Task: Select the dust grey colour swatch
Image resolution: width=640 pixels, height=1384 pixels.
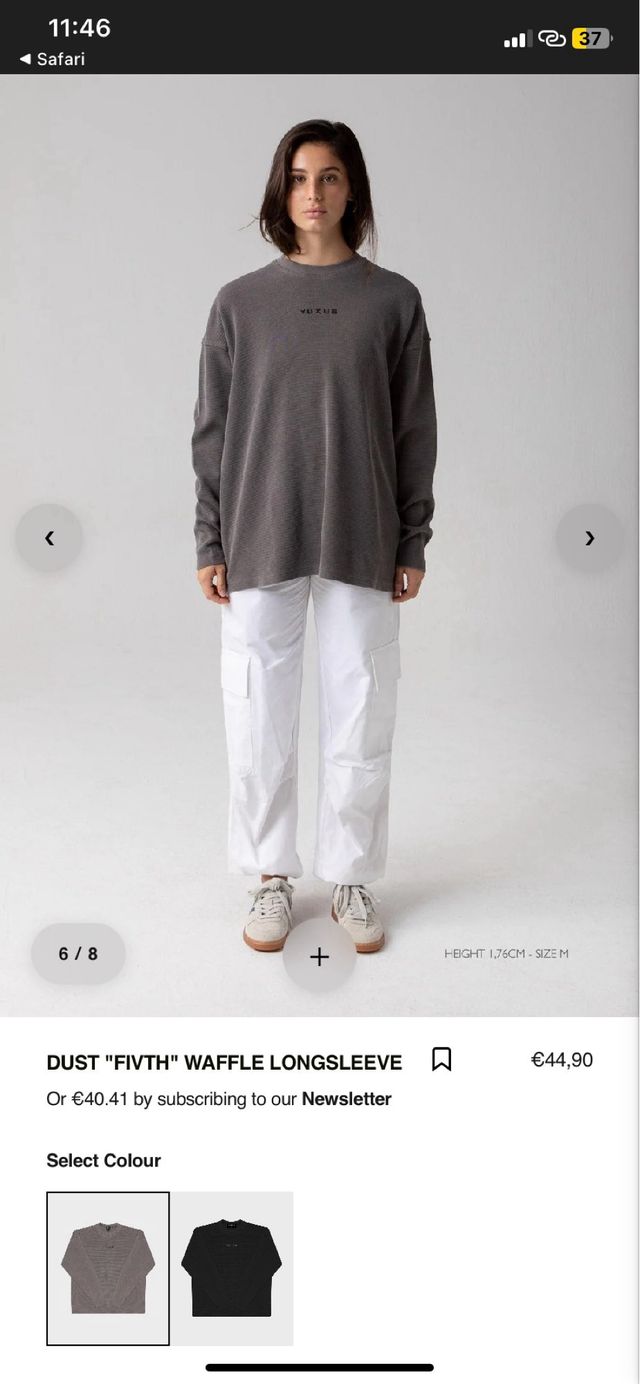Action: (x=108, y=1268)
